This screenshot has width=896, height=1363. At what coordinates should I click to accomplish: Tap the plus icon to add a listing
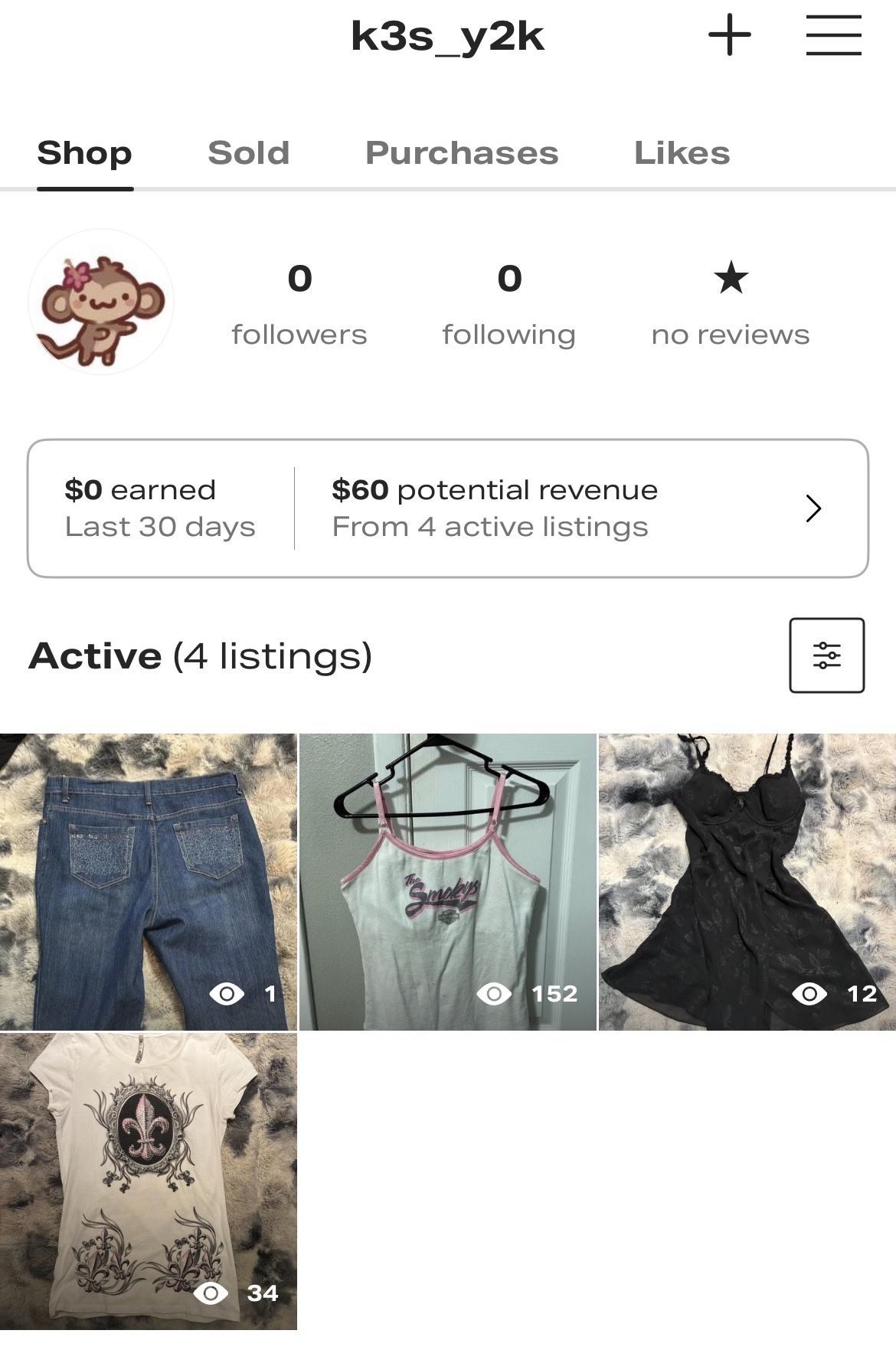pos(729,35)
